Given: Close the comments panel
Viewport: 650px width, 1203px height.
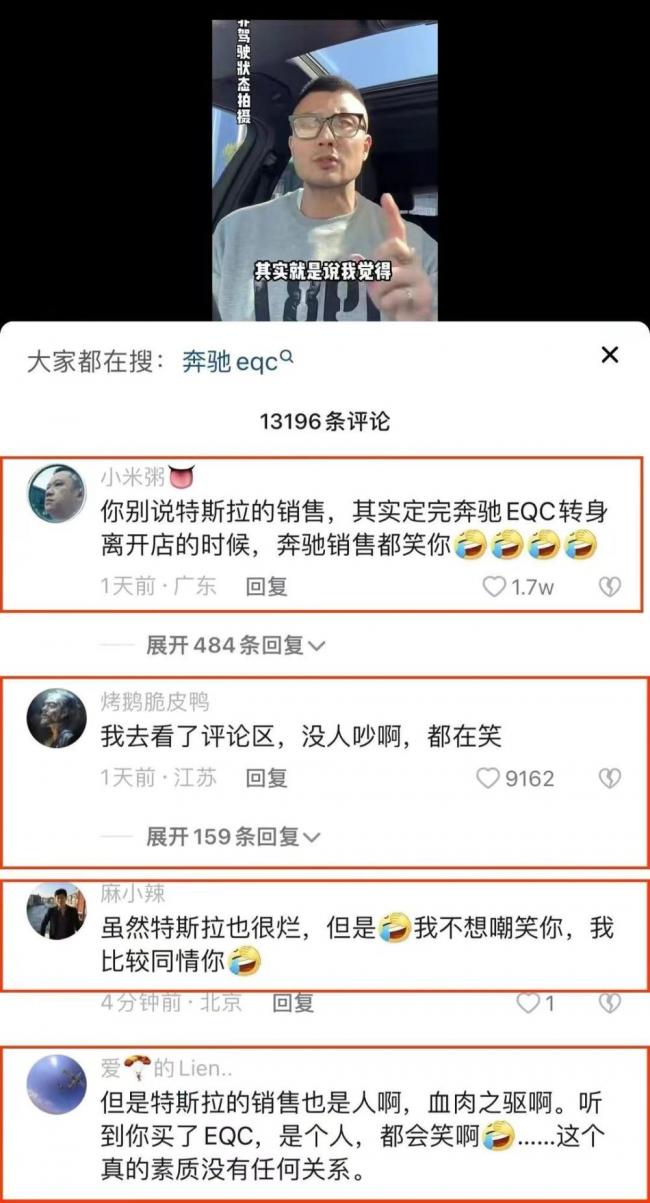Looking at the screenshot, I should [610, 354].
